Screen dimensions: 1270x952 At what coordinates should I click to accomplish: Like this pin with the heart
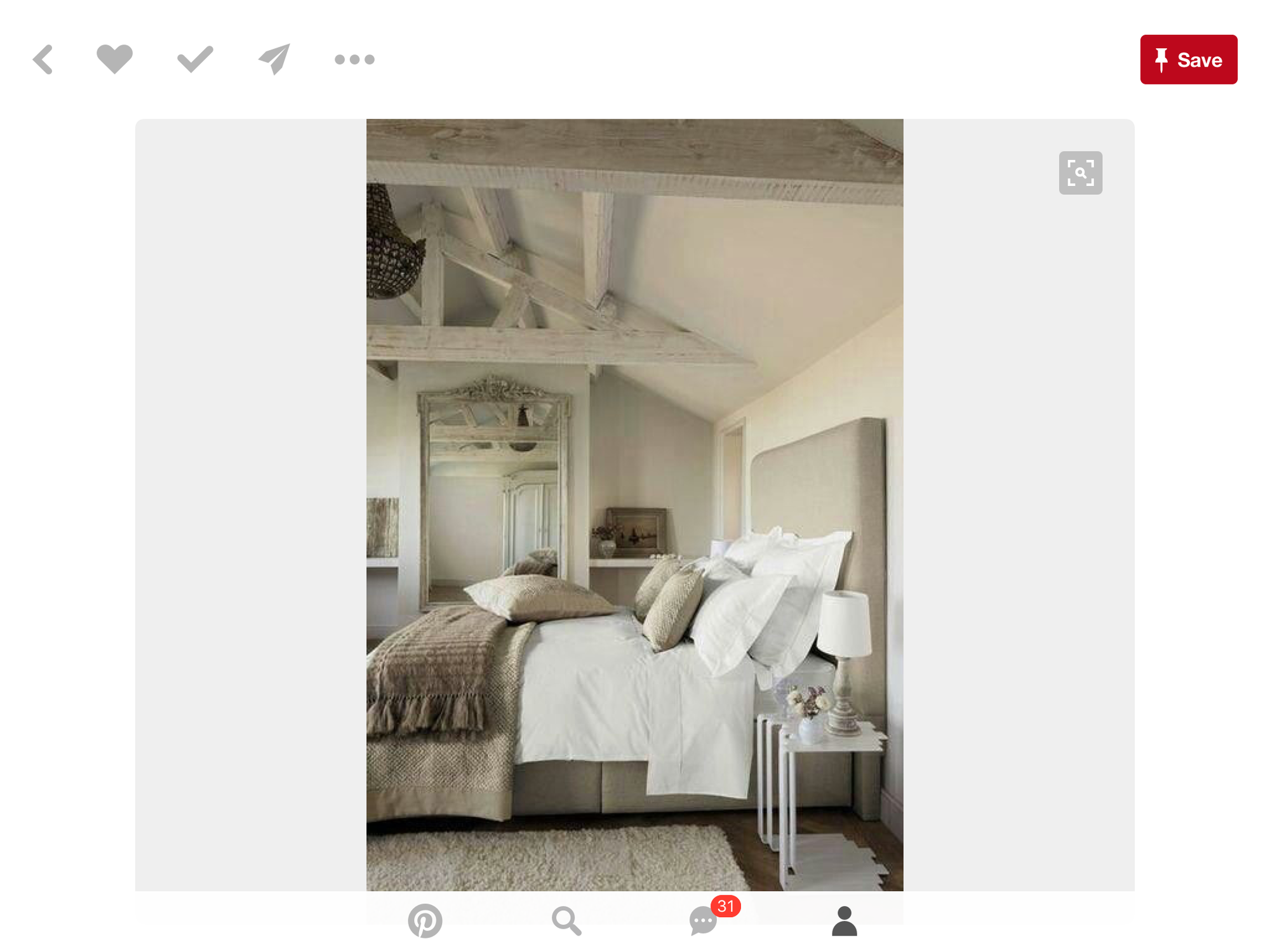[x=114, y=60]
